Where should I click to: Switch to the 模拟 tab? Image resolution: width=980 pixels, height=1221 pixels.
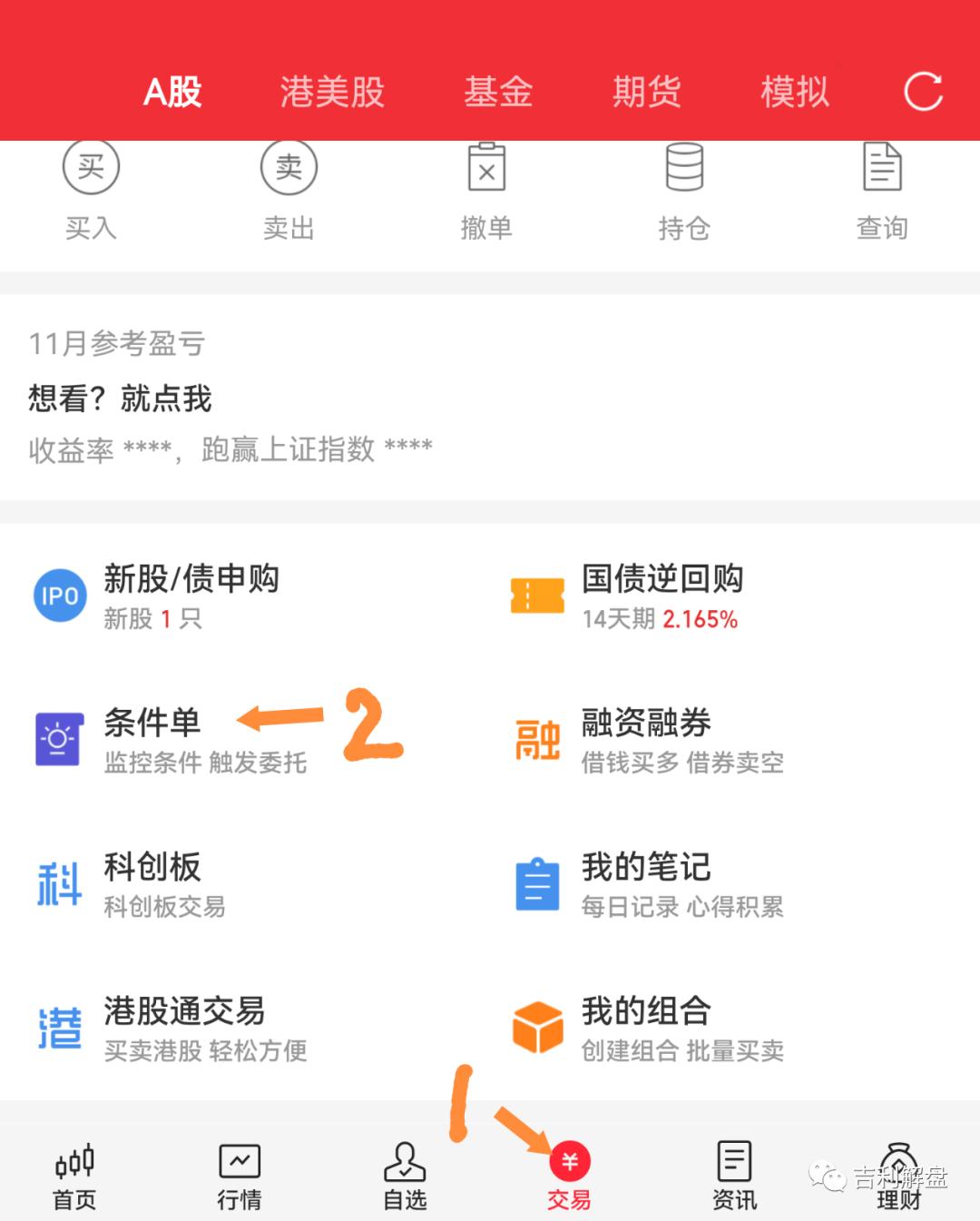click(794, 92)
